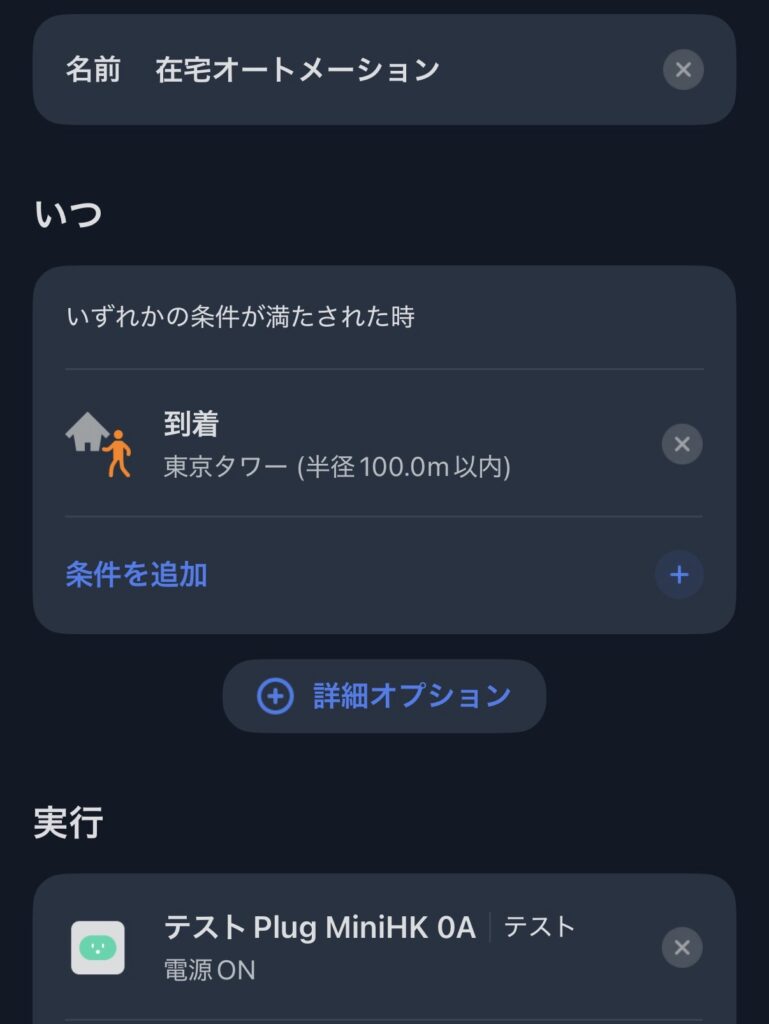The width and height of the screenshot is (769, 1024).
Task: Add a condition with the plus icon
Action: click(x=679, y=574)
